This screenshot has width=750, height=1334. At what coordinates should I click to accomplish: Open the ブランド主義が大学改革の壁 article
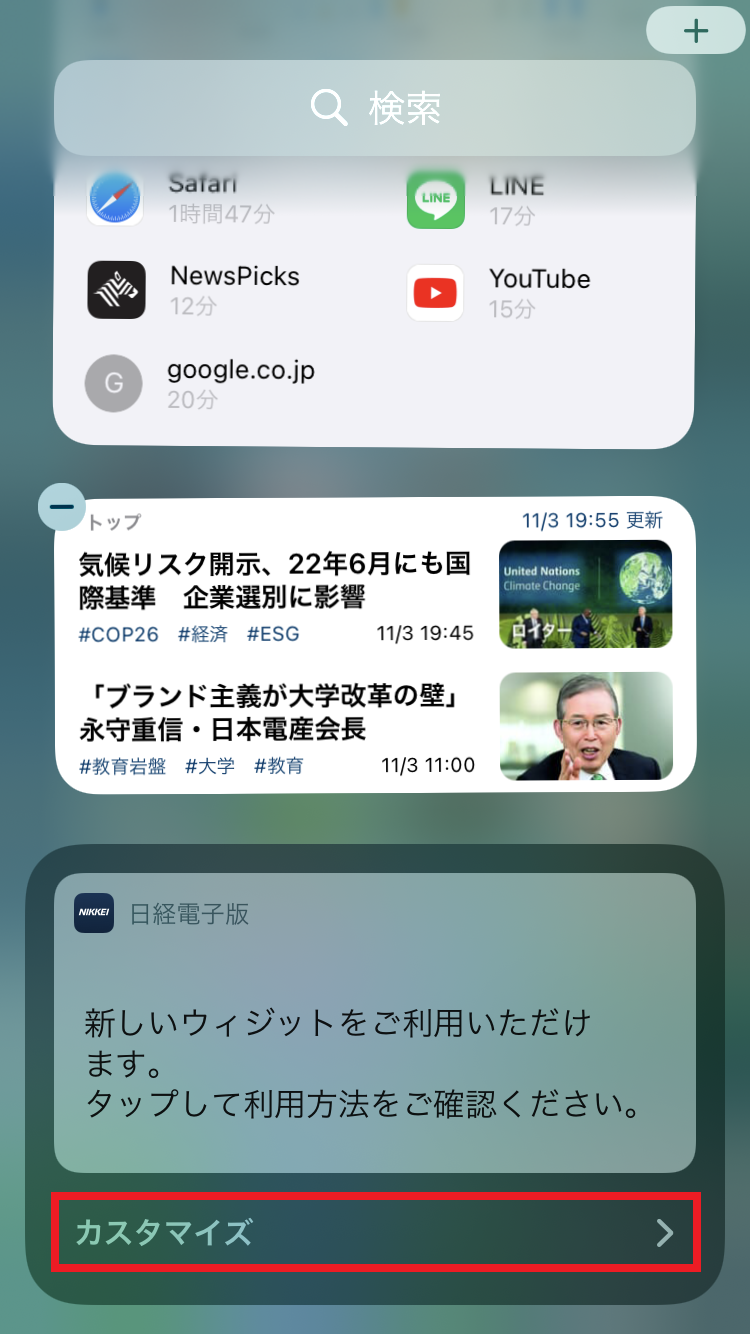[x=275, y=712]
